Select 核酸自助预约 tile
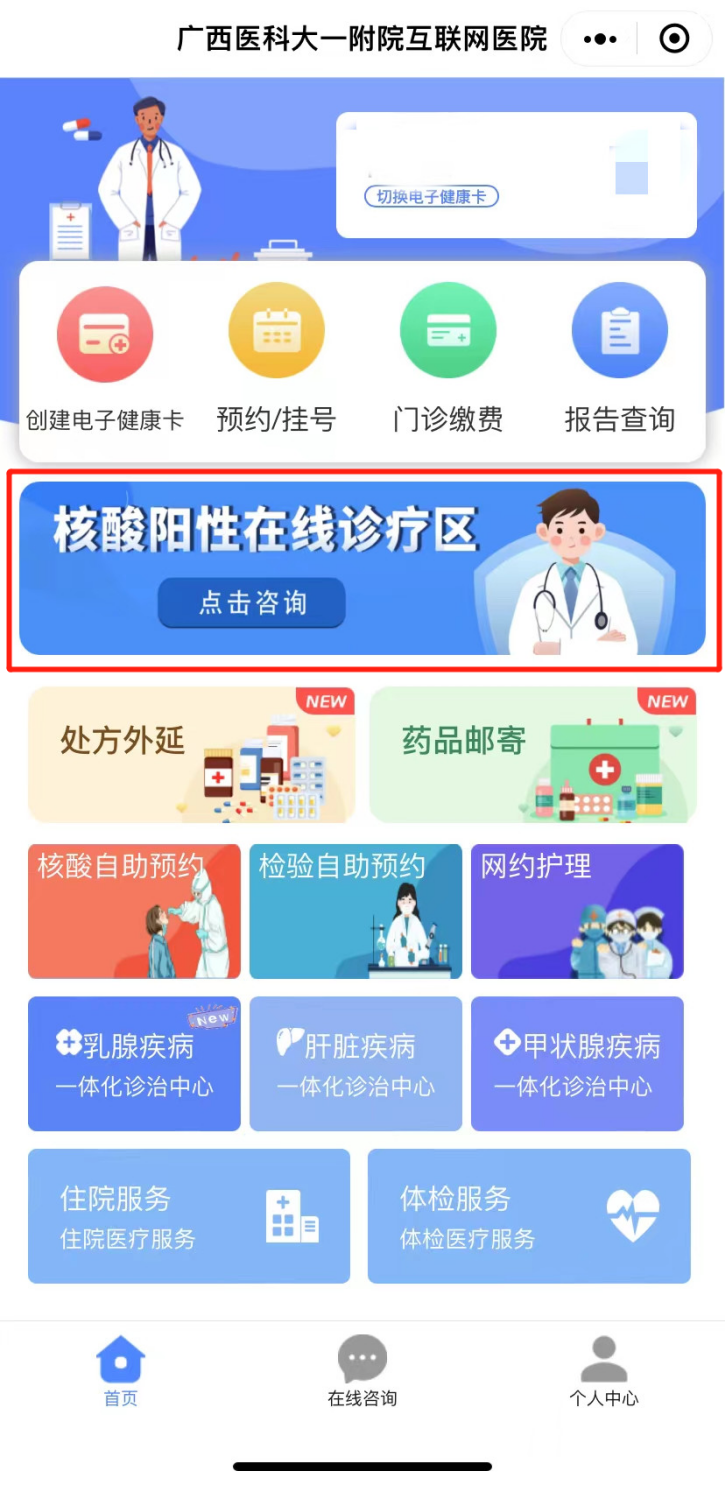 134,911
